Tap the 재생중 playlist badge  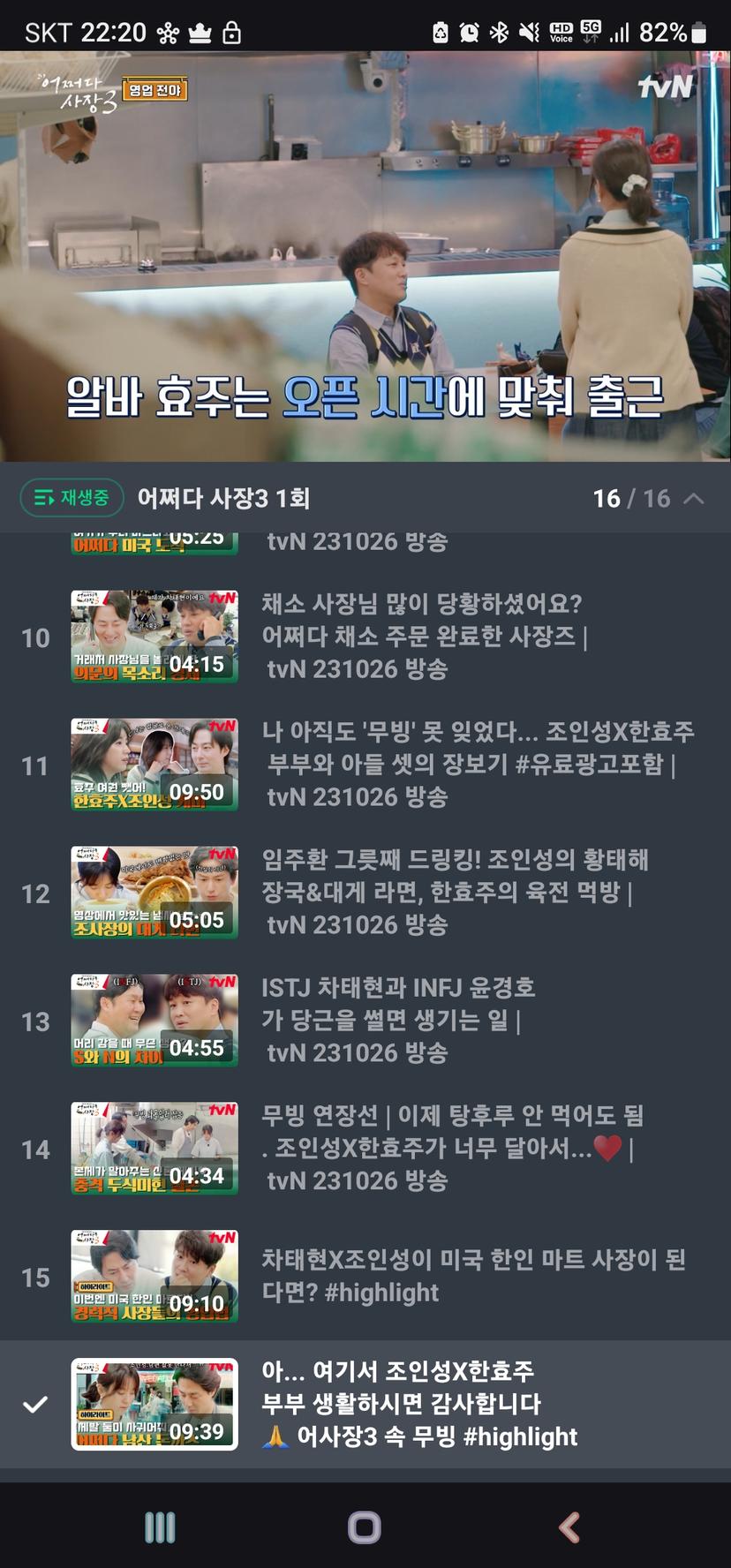(x=72, y=498)
